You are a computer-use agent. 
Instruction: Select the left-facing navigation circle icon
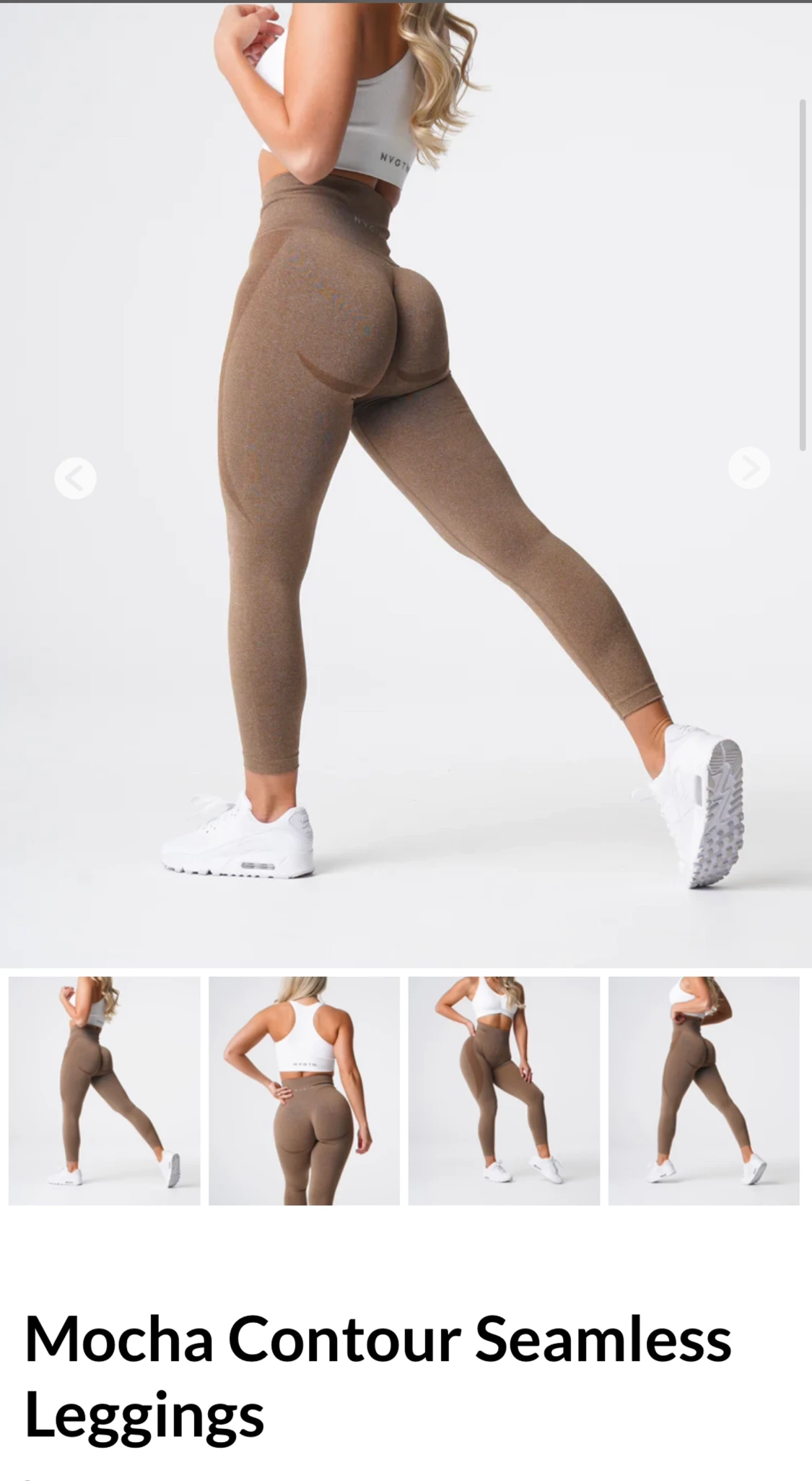[x=75, y=476]
